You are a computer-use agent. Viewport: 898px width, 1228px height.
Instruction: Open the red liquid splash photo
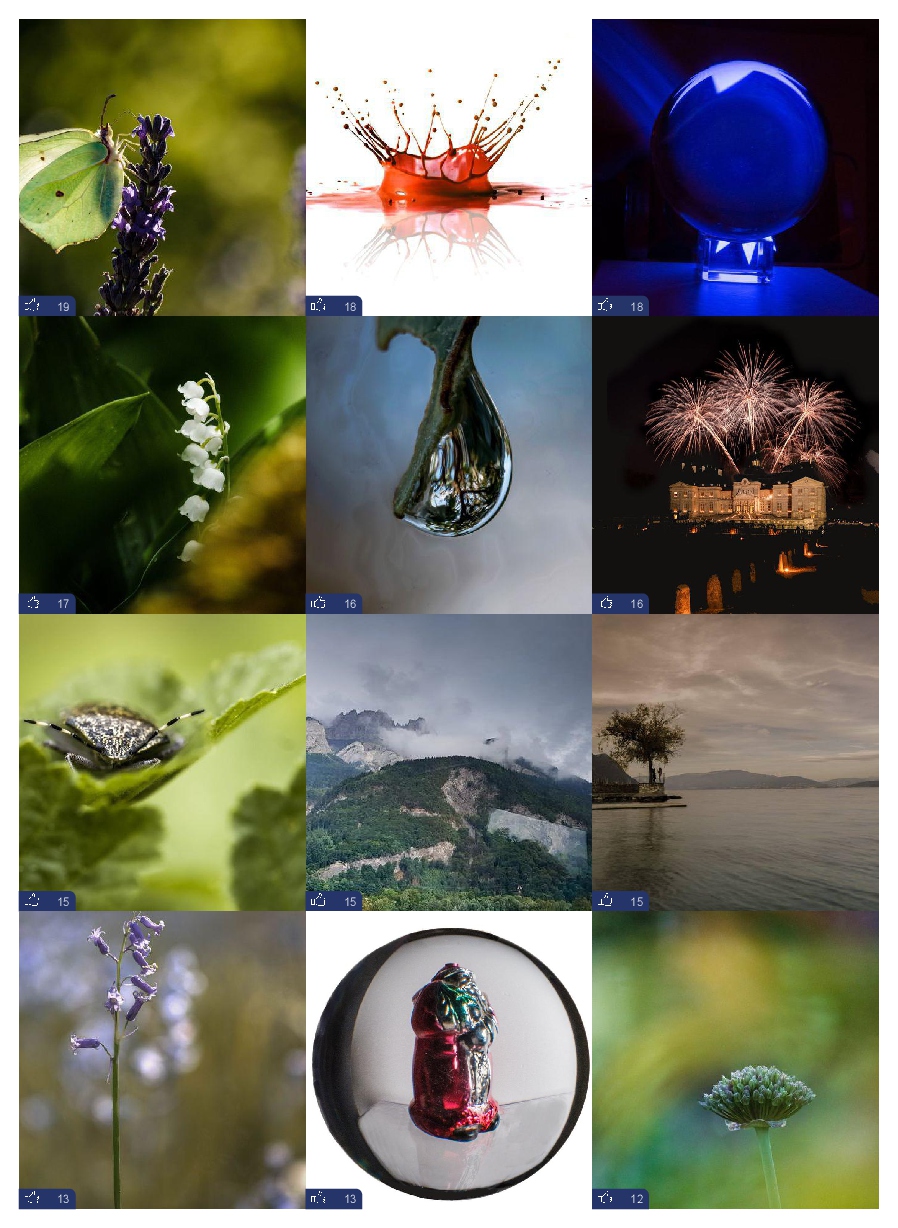(449, 167)
